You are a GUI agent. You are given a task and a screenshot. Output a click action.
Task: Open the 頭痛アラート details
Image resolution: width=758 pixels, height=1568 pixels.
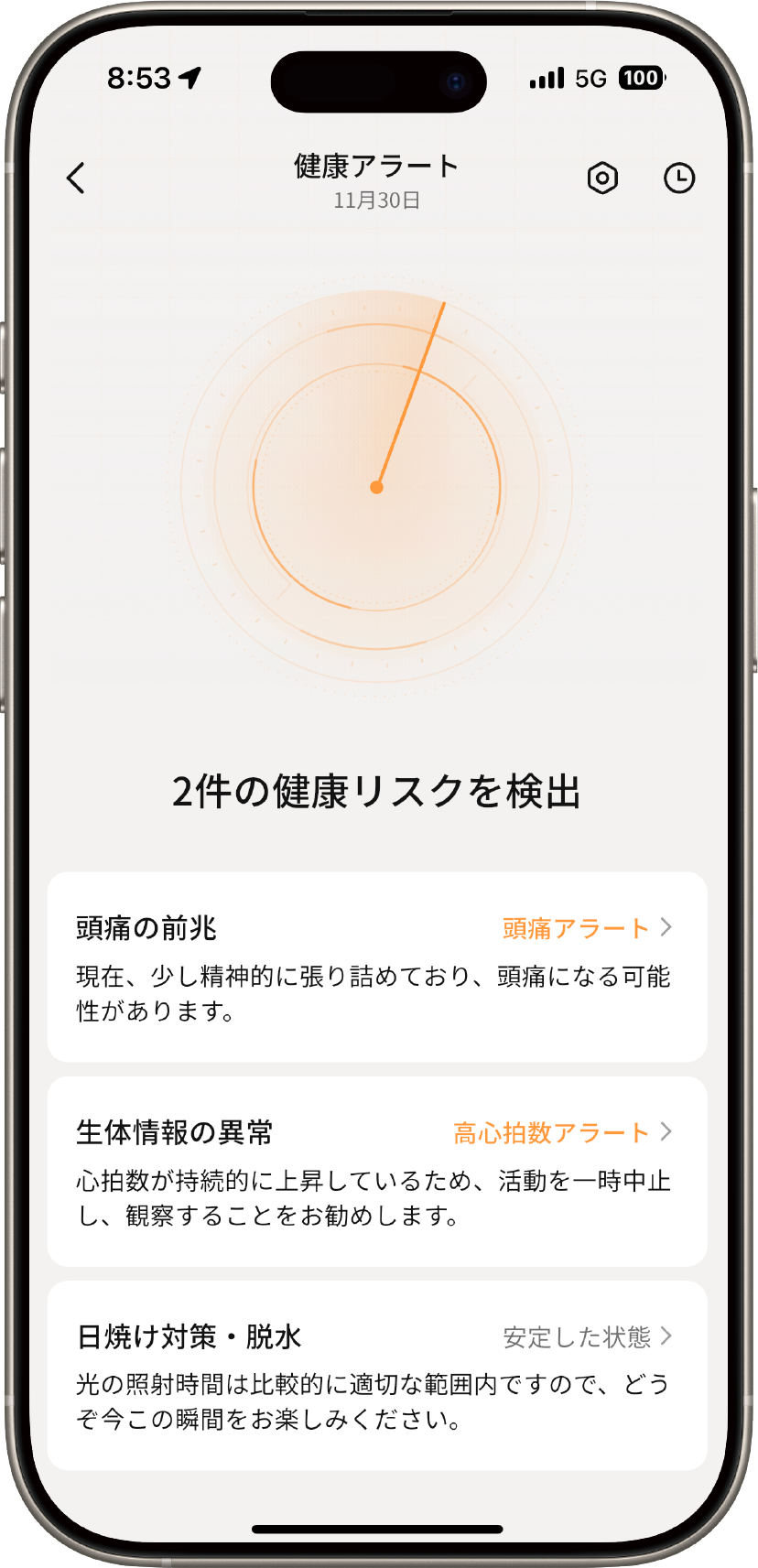tap(586, 928)
